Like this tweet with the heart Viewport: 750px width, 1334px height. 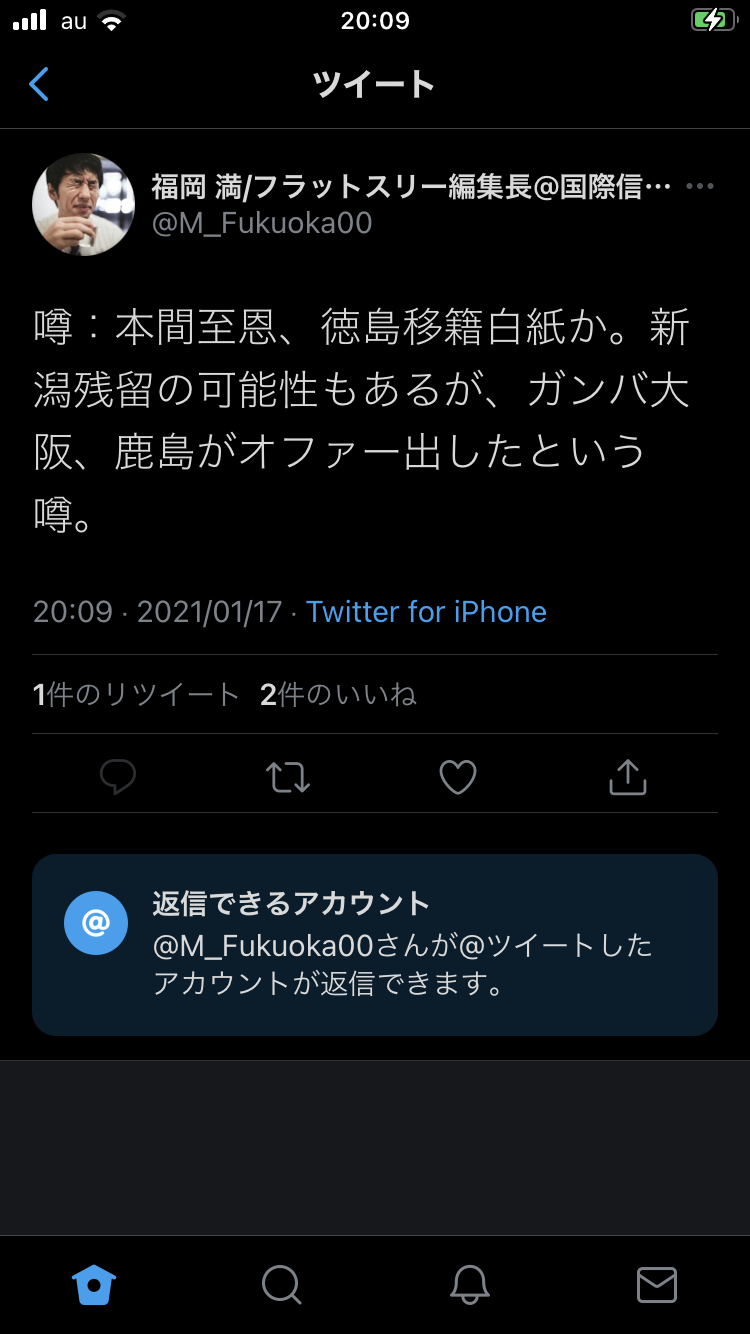tap(458, 777)
